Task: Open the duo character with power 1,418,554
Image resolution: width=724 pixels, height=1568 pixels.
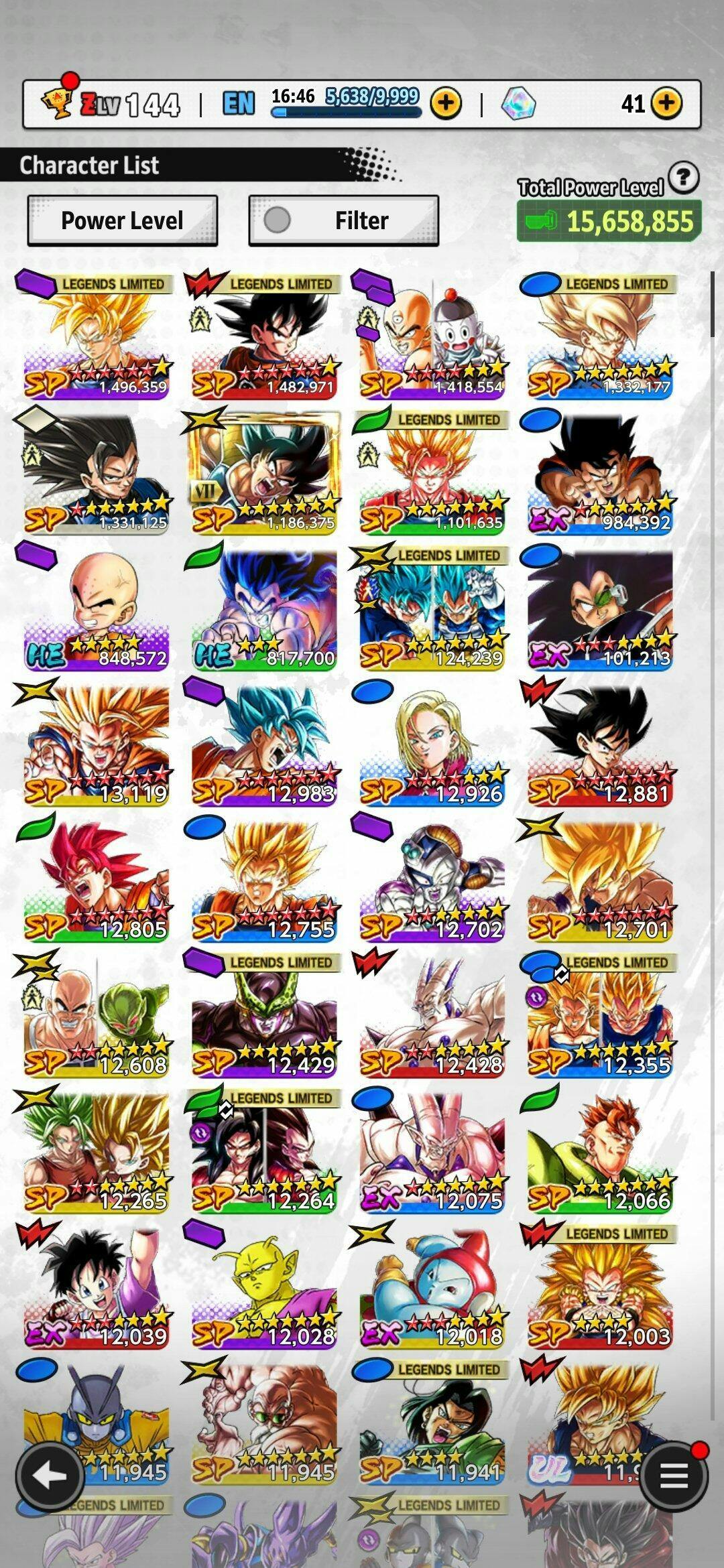Action: coord(432,336)
